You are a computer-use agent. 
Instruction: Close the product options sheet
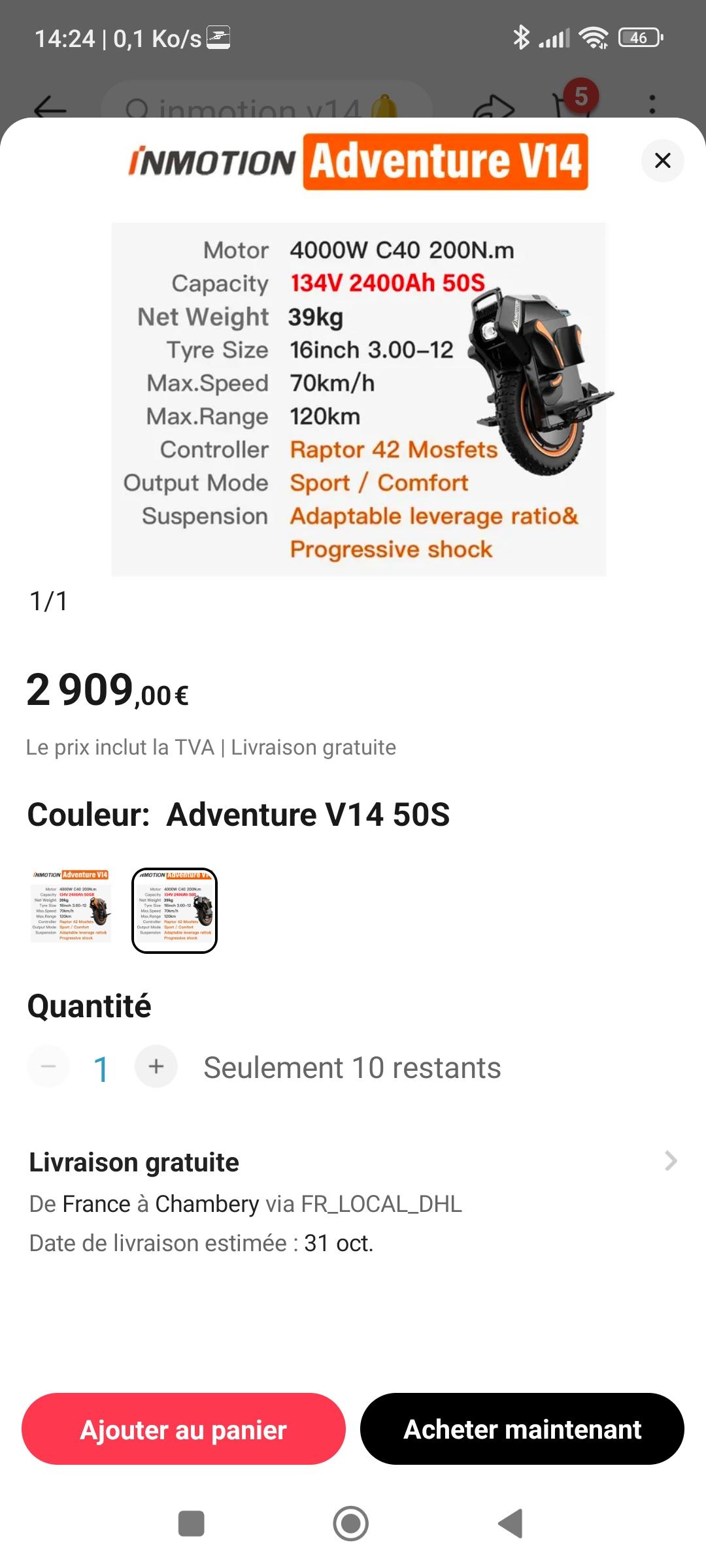(662, 160)
